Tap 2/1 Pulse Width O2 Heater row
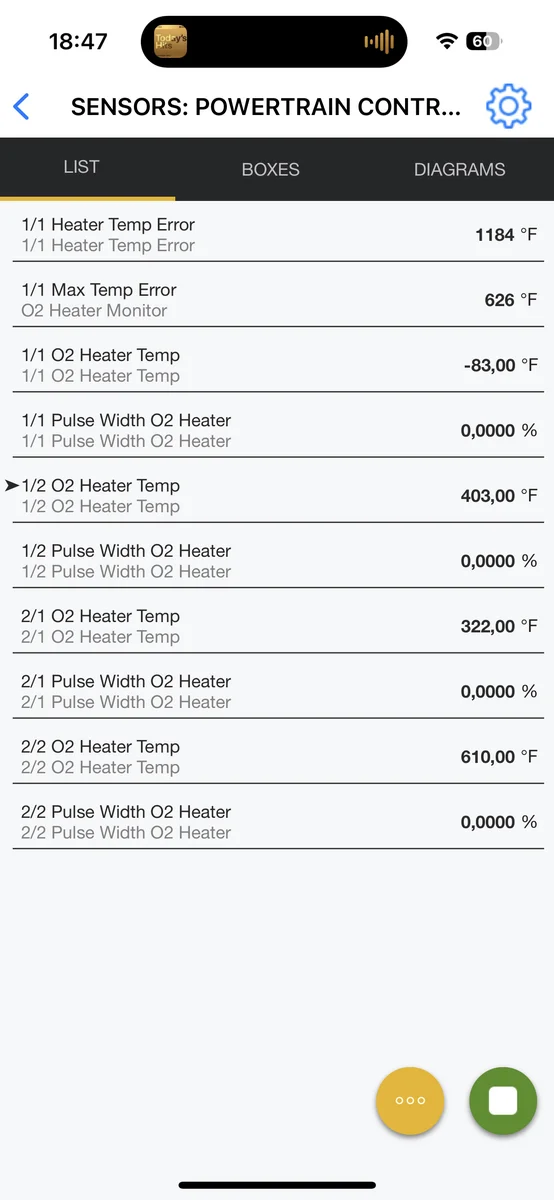The image size is (554, 1200). [278, 691]
